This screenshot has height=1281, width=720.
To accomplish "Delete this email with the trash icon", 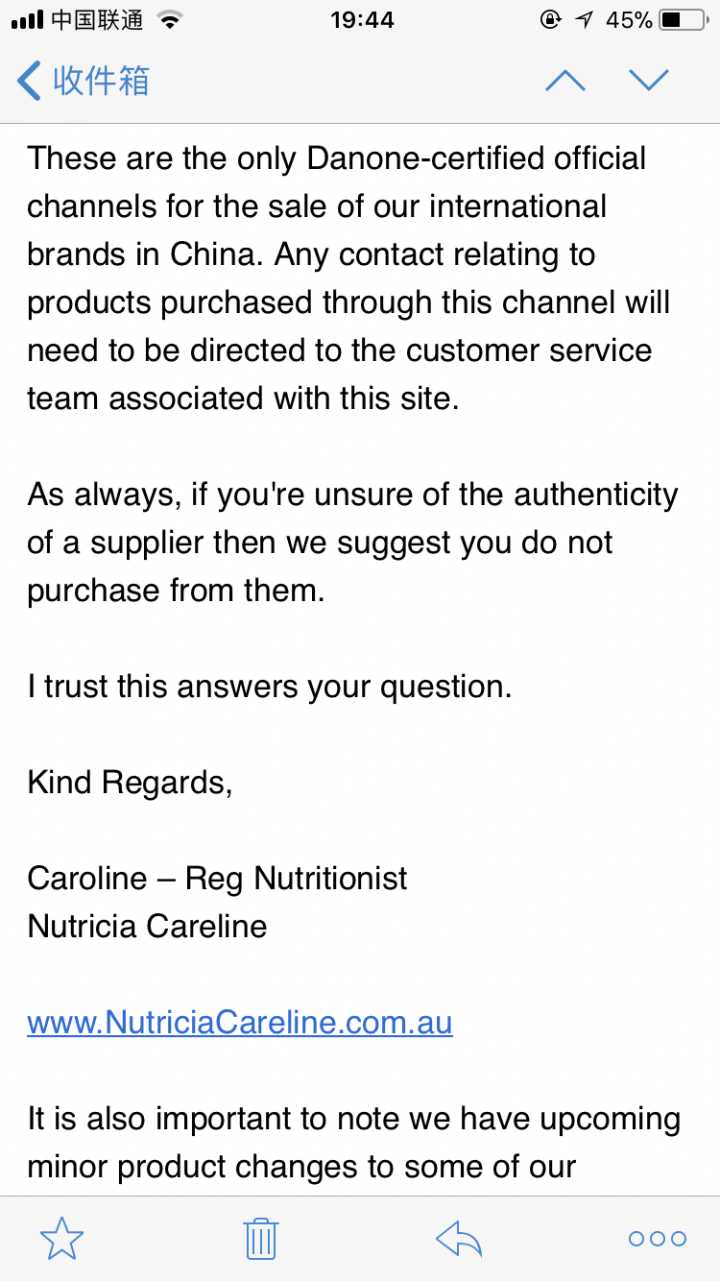I will 260,1238.
